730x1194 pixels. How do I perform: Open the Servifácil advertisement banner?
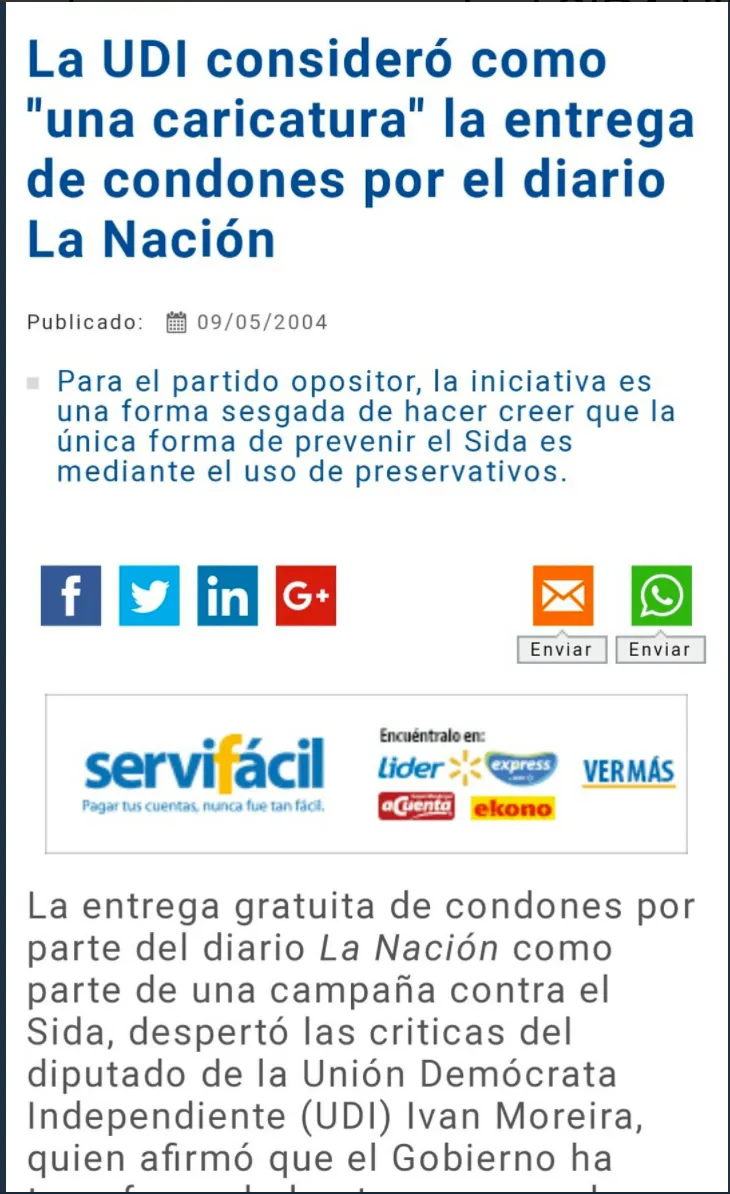[x=366, y=774]
